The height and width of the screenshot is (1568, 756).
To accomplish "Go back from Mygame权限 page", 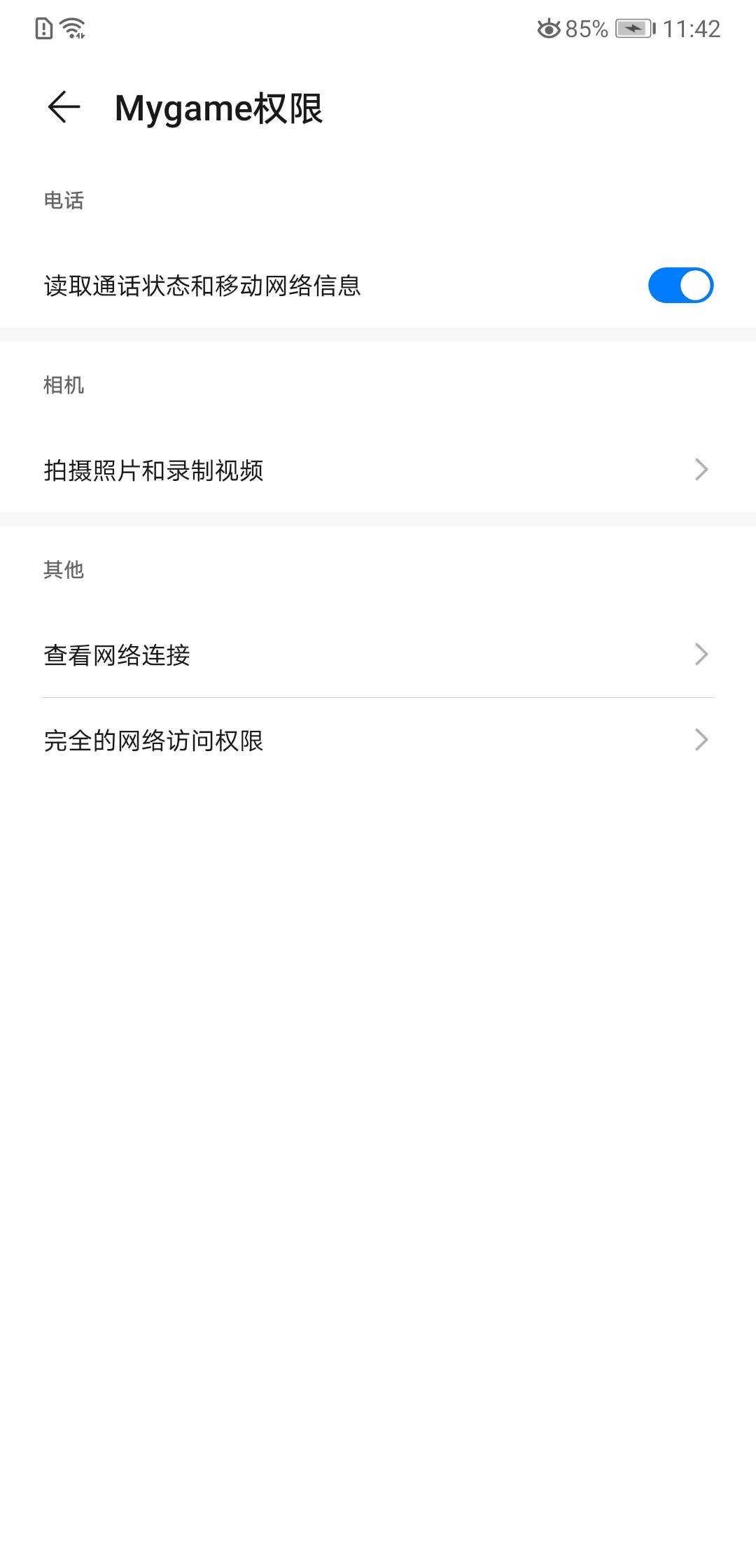I will (x=64, y=108).
